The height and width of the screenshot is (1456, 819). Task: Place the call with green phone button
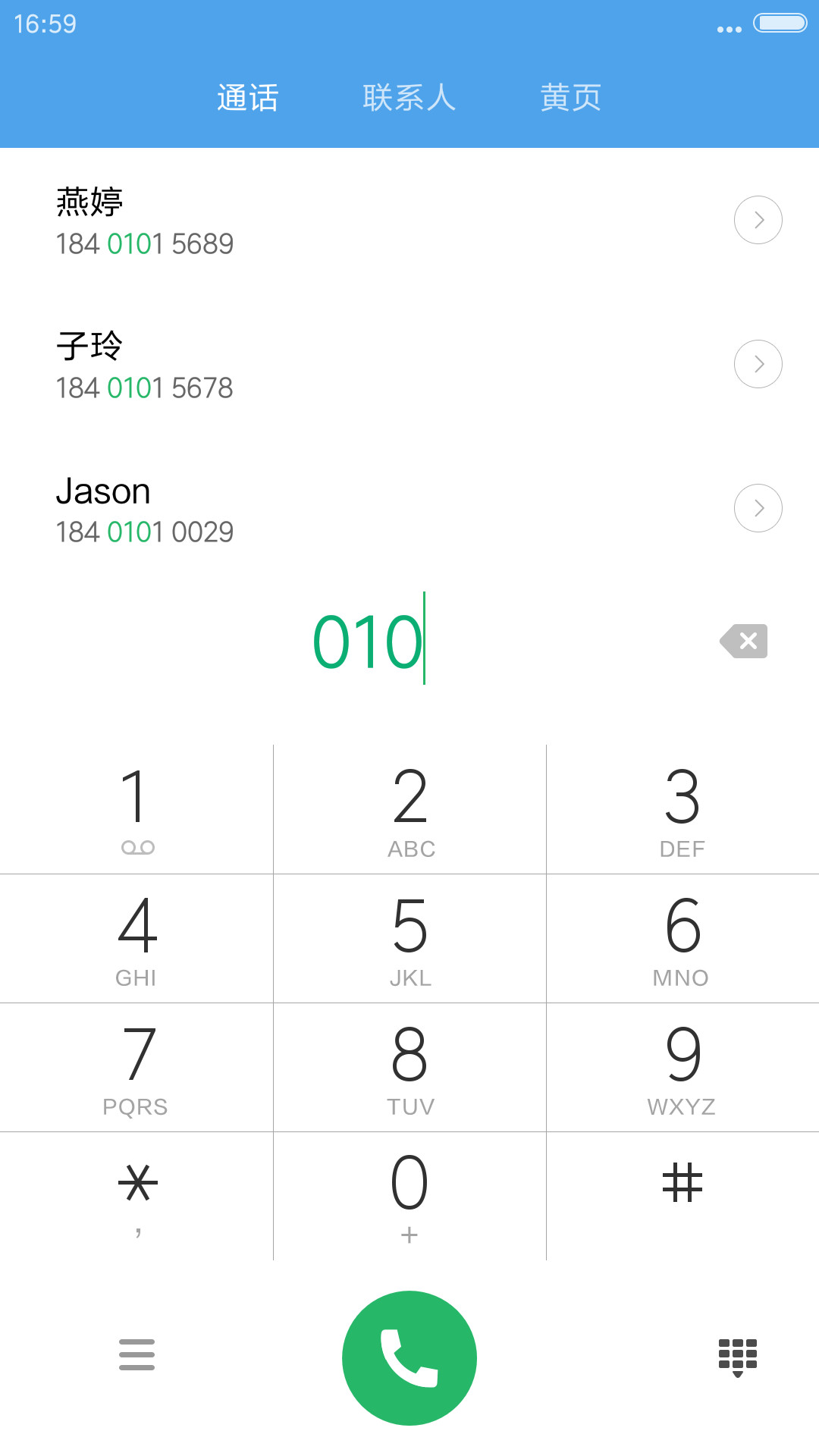click(409, 1357)
